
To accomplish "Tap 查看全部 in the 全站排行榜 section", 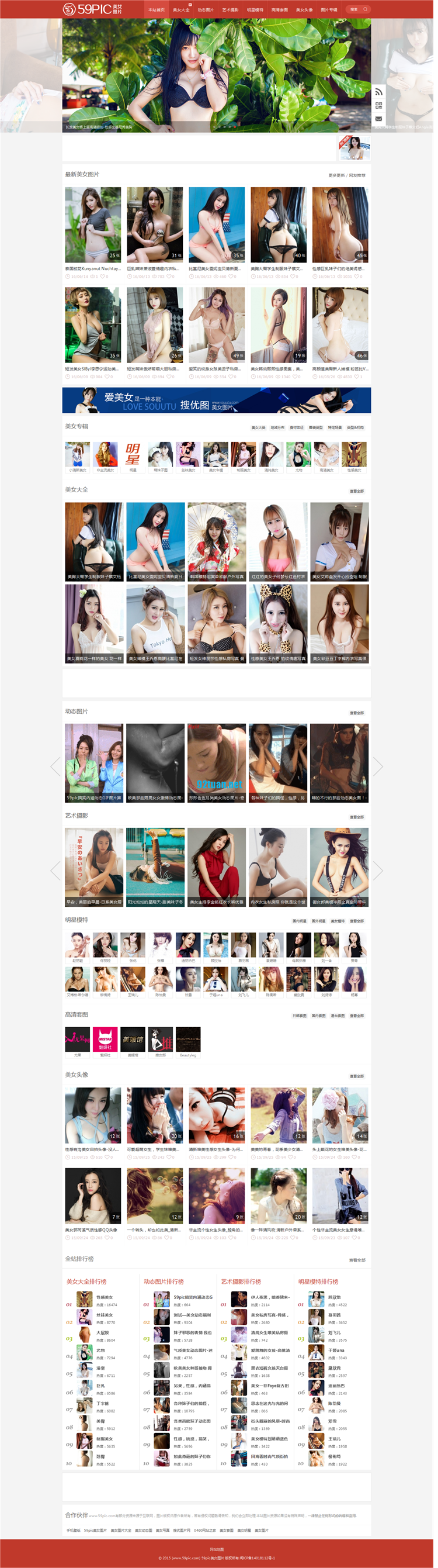I will pos(357,1260).
